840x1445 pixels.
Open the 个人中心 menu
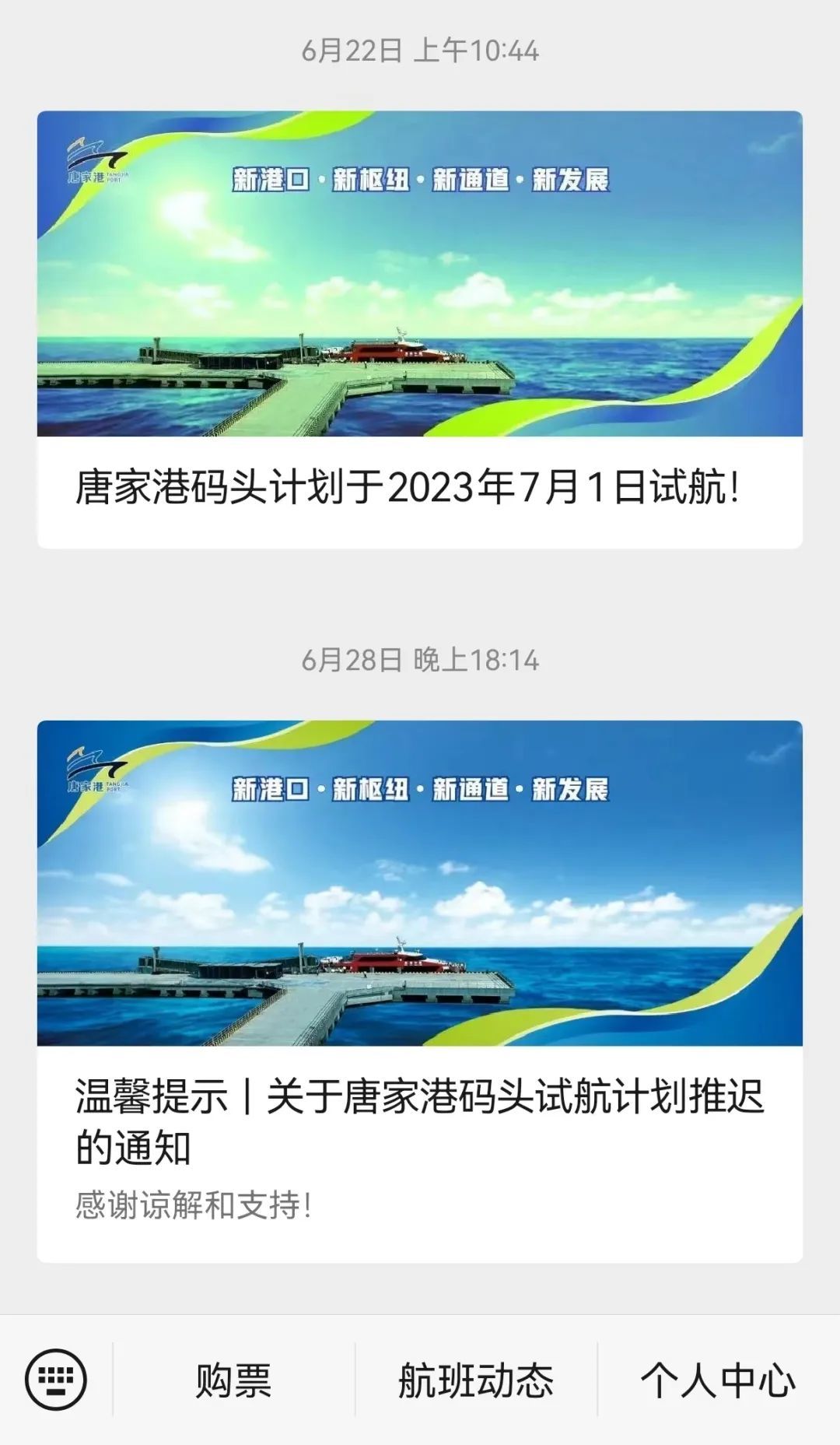(719, 1380)
